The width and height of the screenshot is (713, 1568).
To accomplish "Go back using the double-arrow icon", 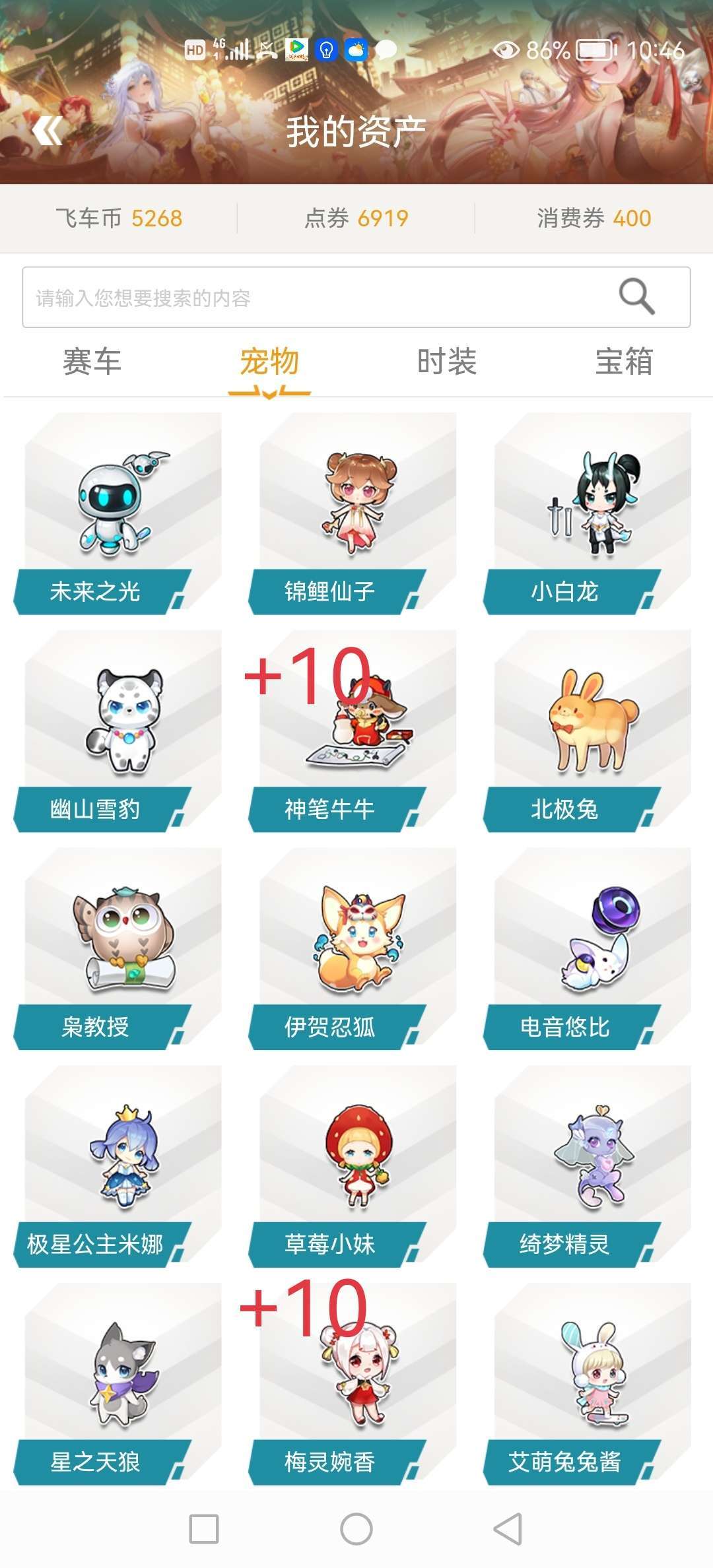I will tap(48, 131).
